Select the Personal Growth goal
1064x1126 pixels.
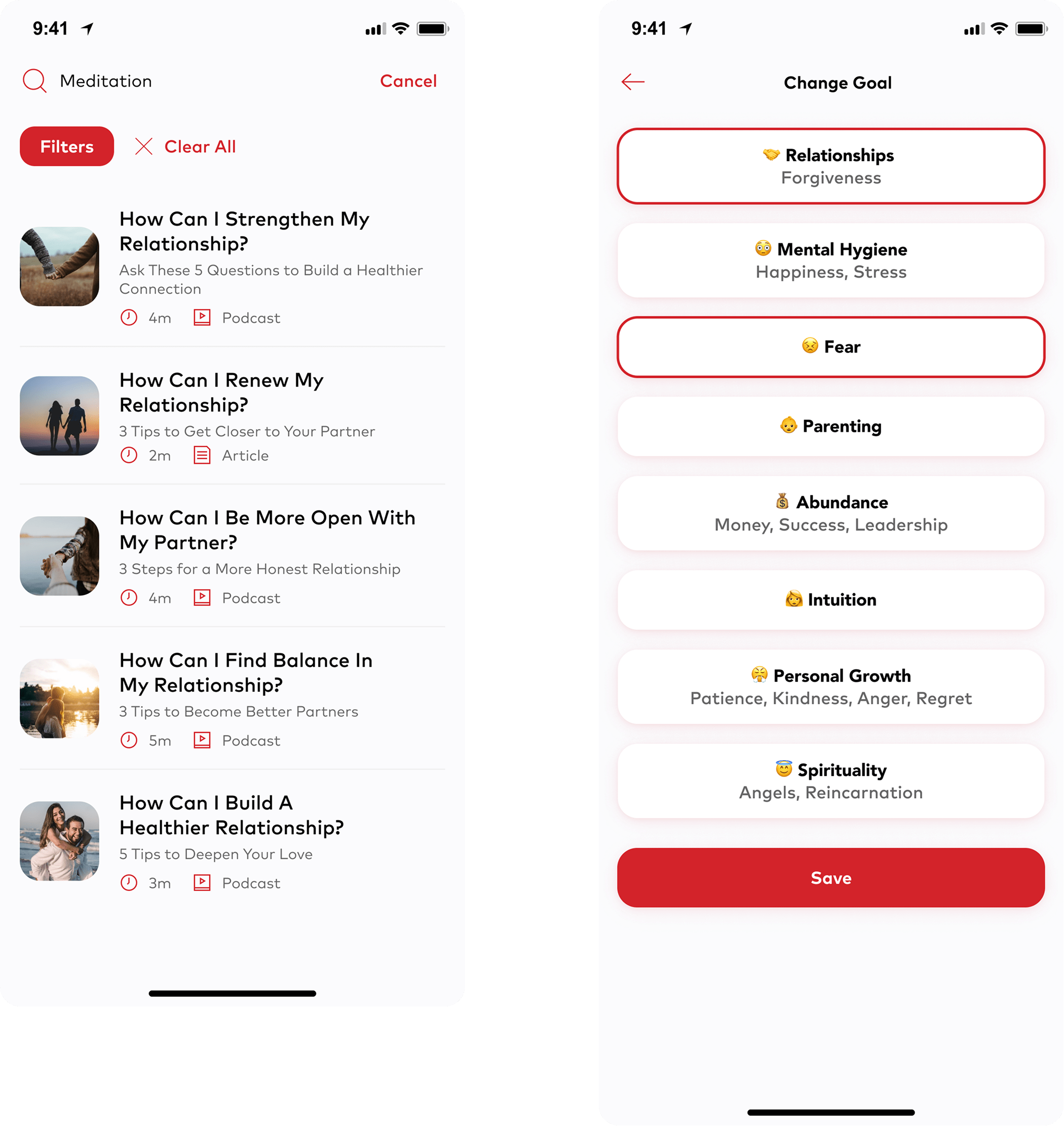[830, 687]
